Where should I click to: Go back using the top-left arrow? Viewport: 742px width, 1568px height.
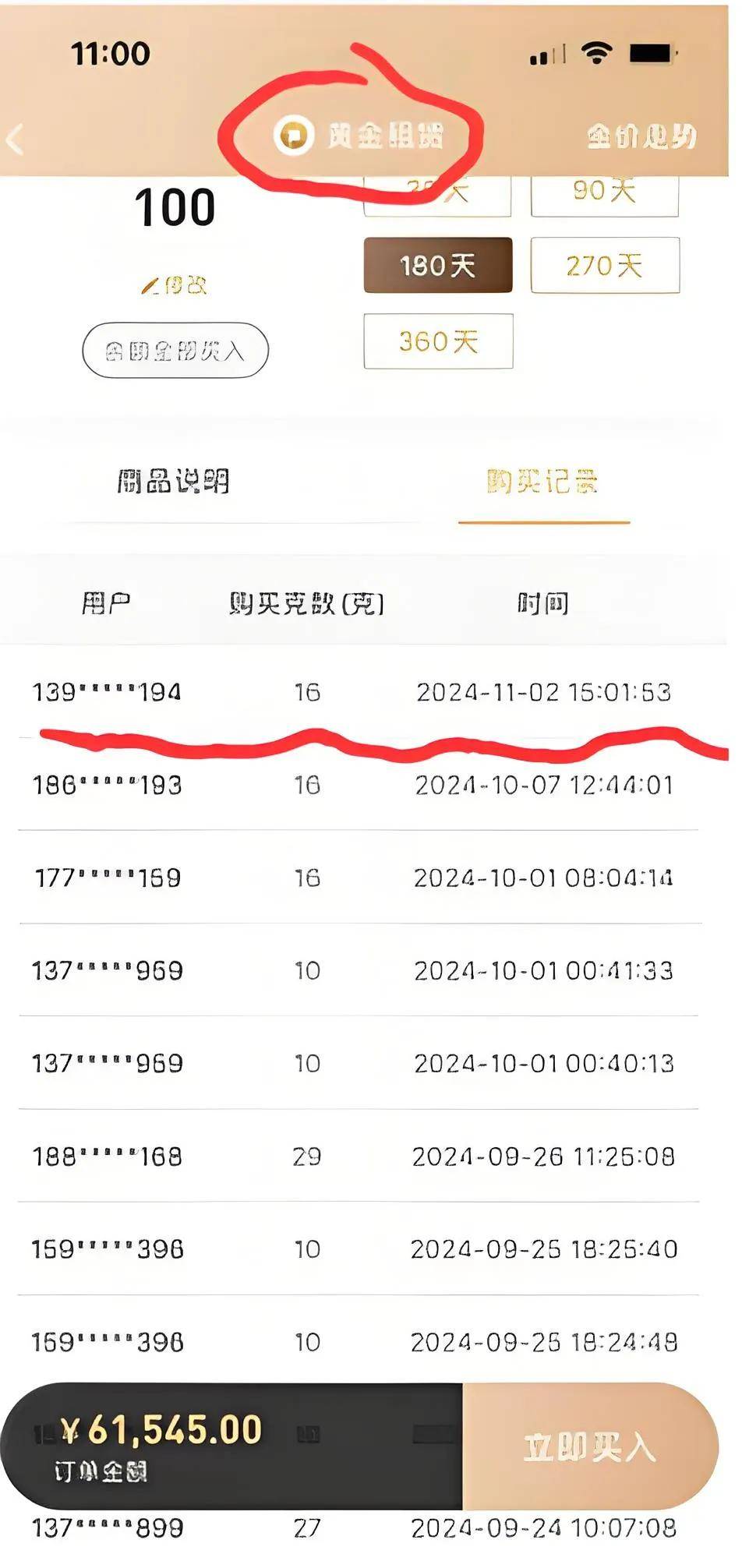pos(16,140)
